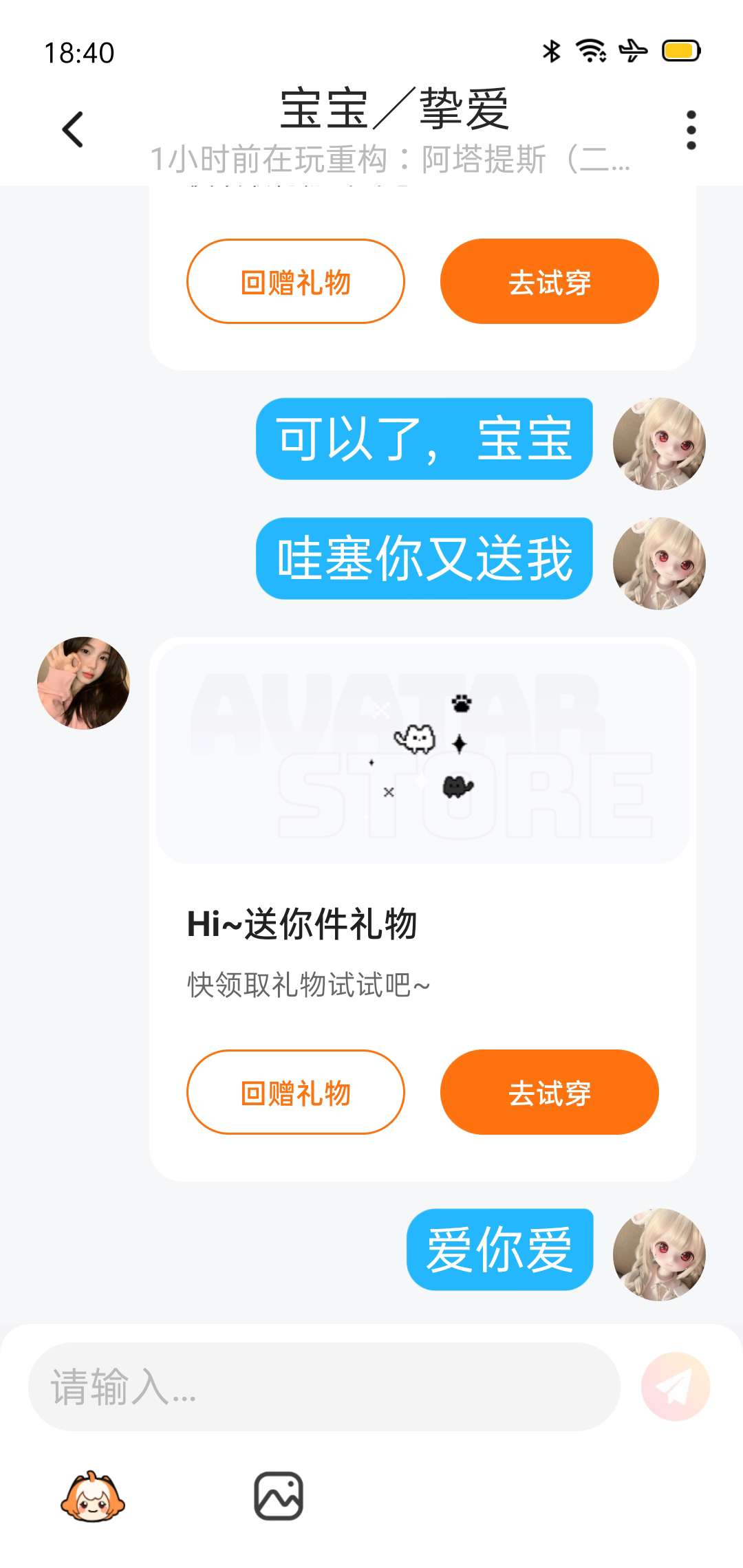Go back using the top-left arrow
This screenshot has width=743, height=1568.
[x=72, y=129]
